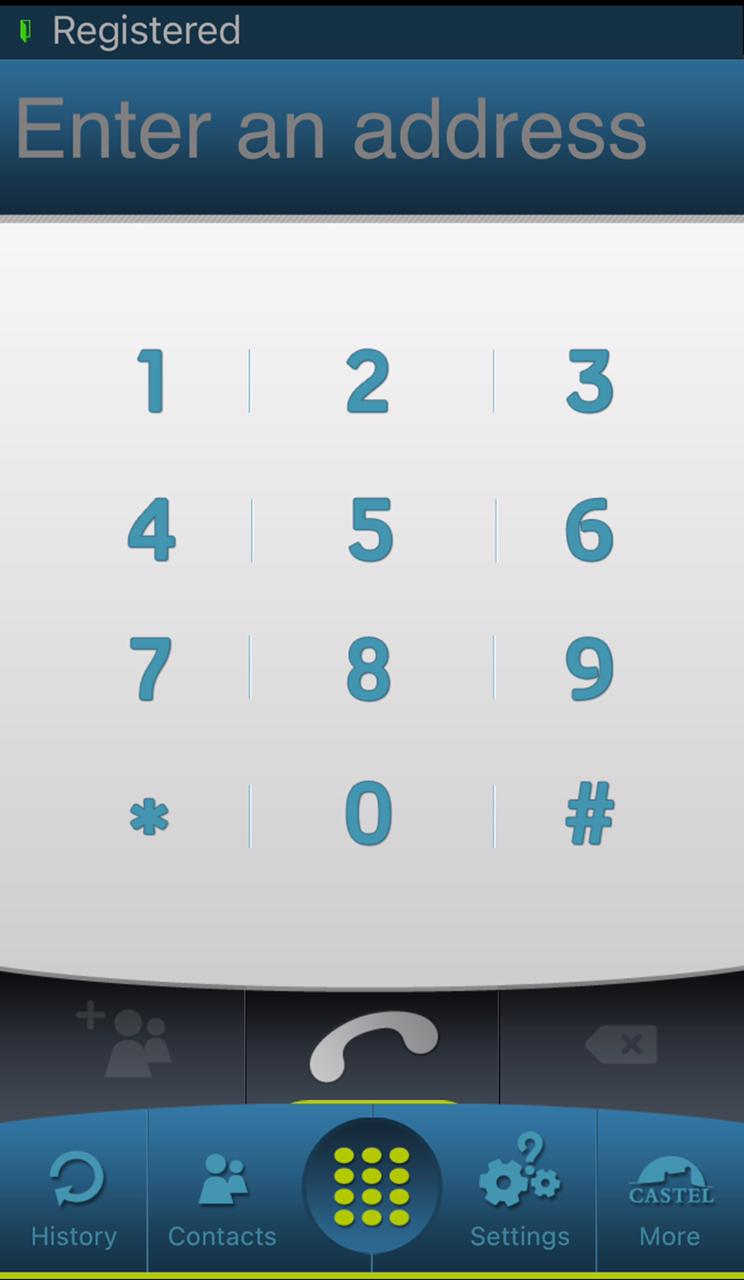Delete the last entered digit

[x=621, y=1046]
